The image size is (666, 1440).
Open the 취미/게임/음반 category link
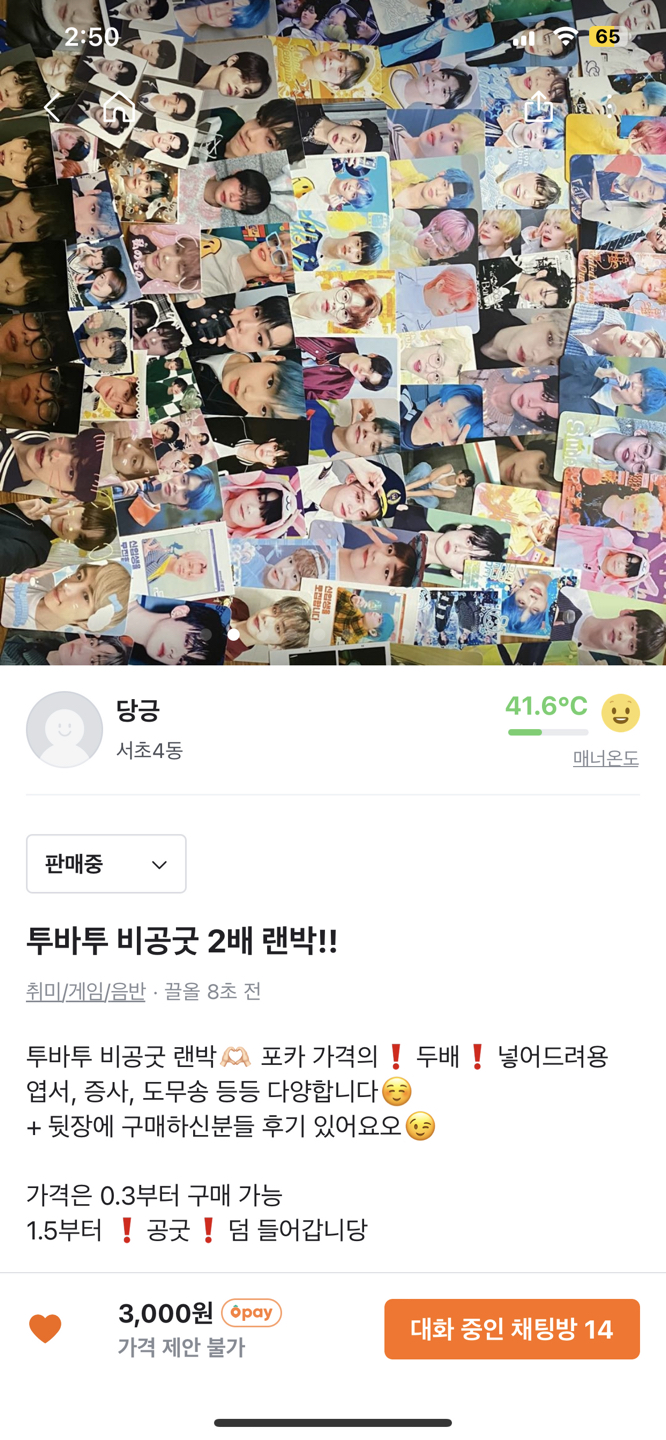[x=85, y=991]
